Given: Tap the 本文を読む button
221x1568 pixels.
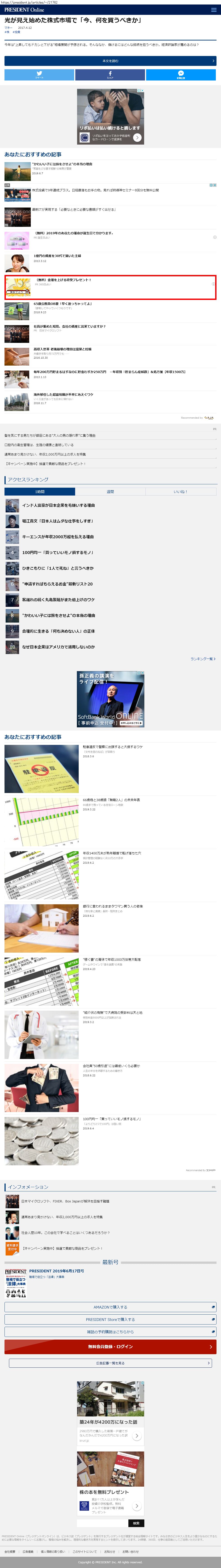Looking at the screenshot, I should coord(110,61).
